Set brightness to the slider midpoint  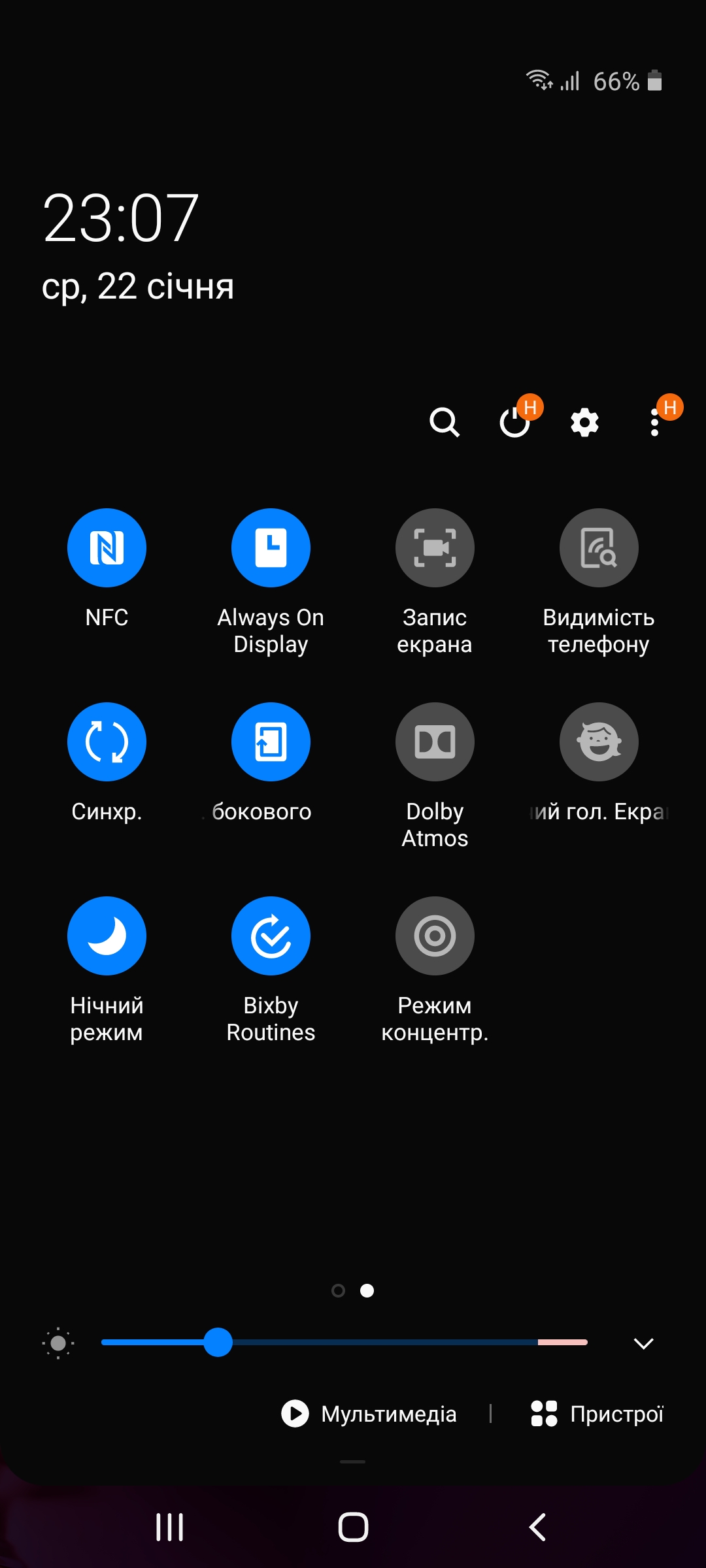(345, 1343)
